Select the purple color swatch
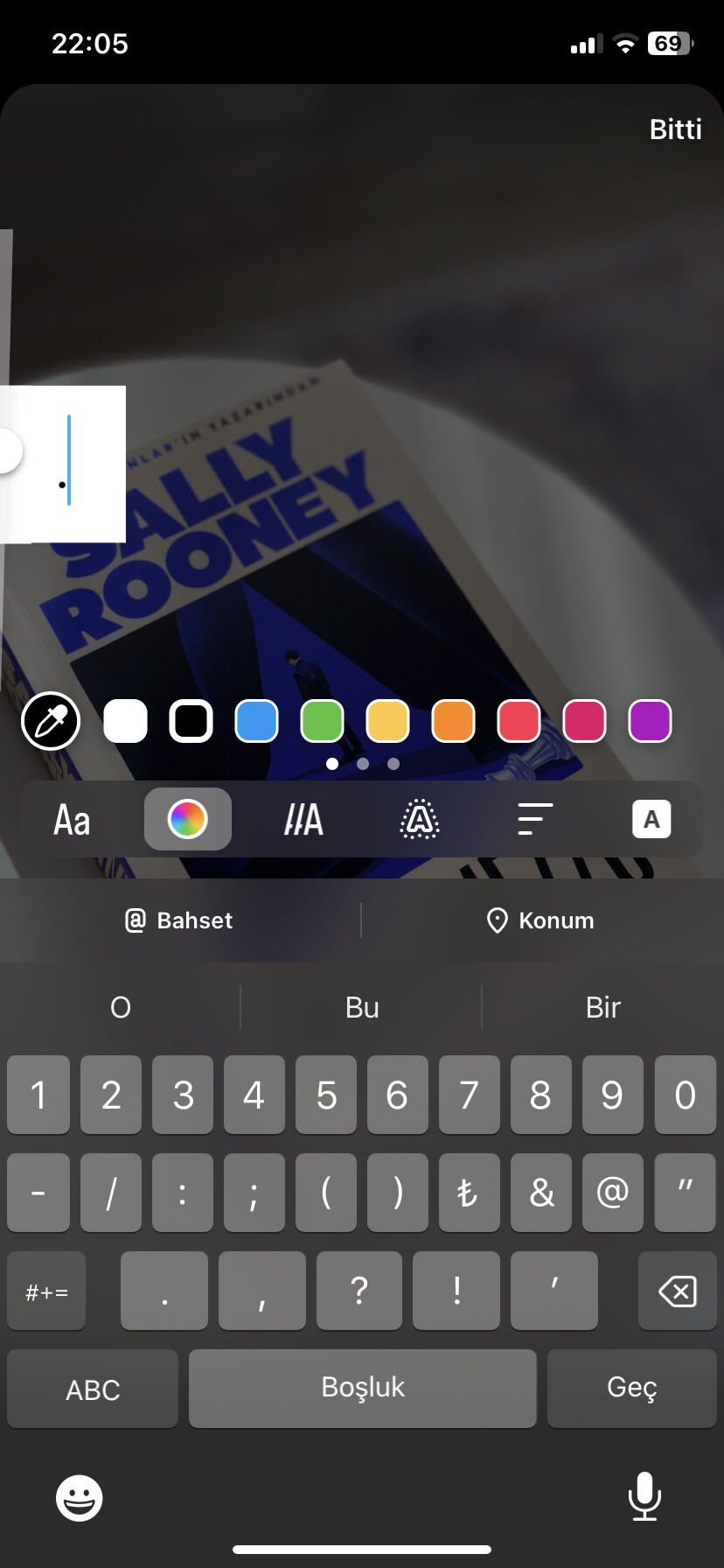The width and height of the screenshot is (724, 1568). pos(651,722)
